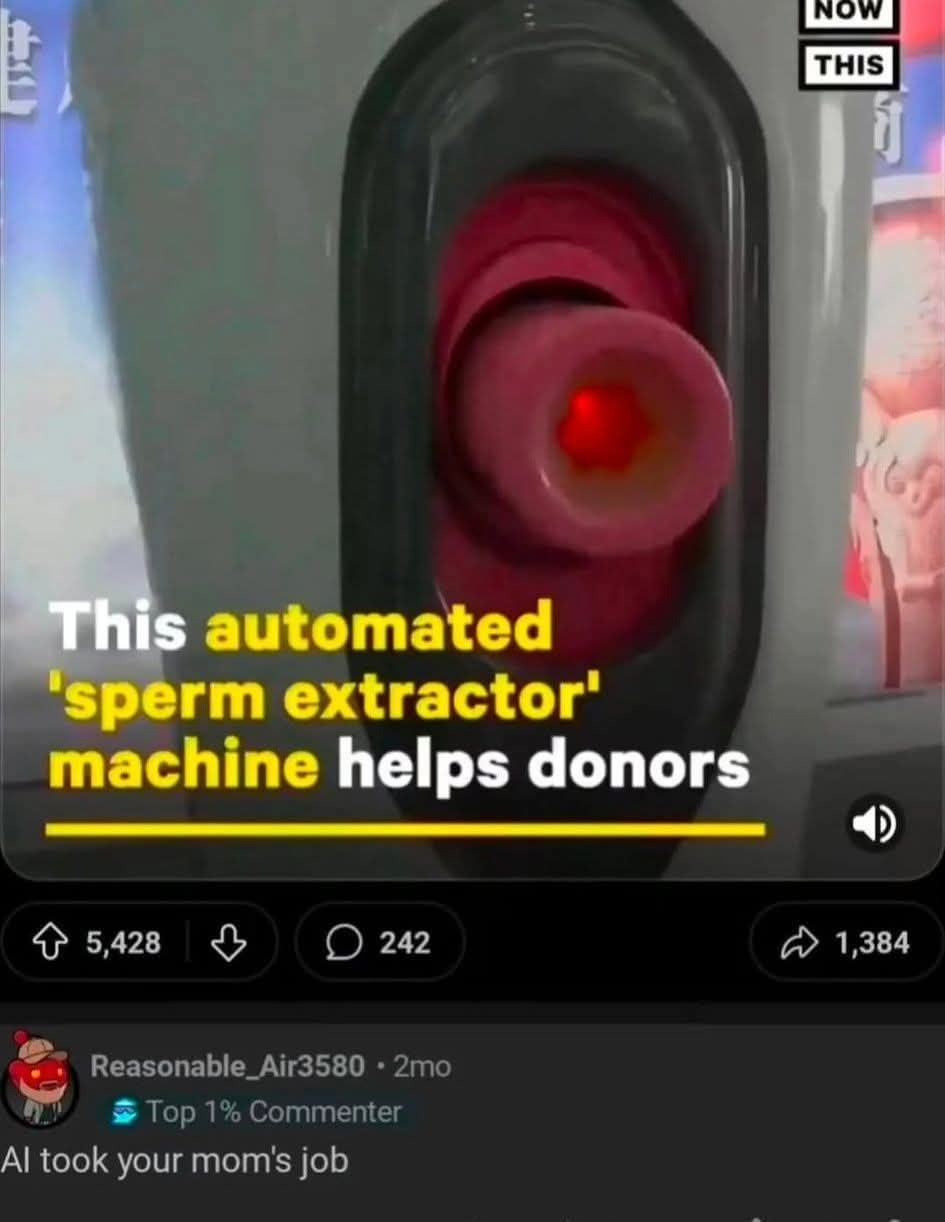Share the post with 1,384 shares
The width and height of the screenshot is (945, 1222).
845,942
